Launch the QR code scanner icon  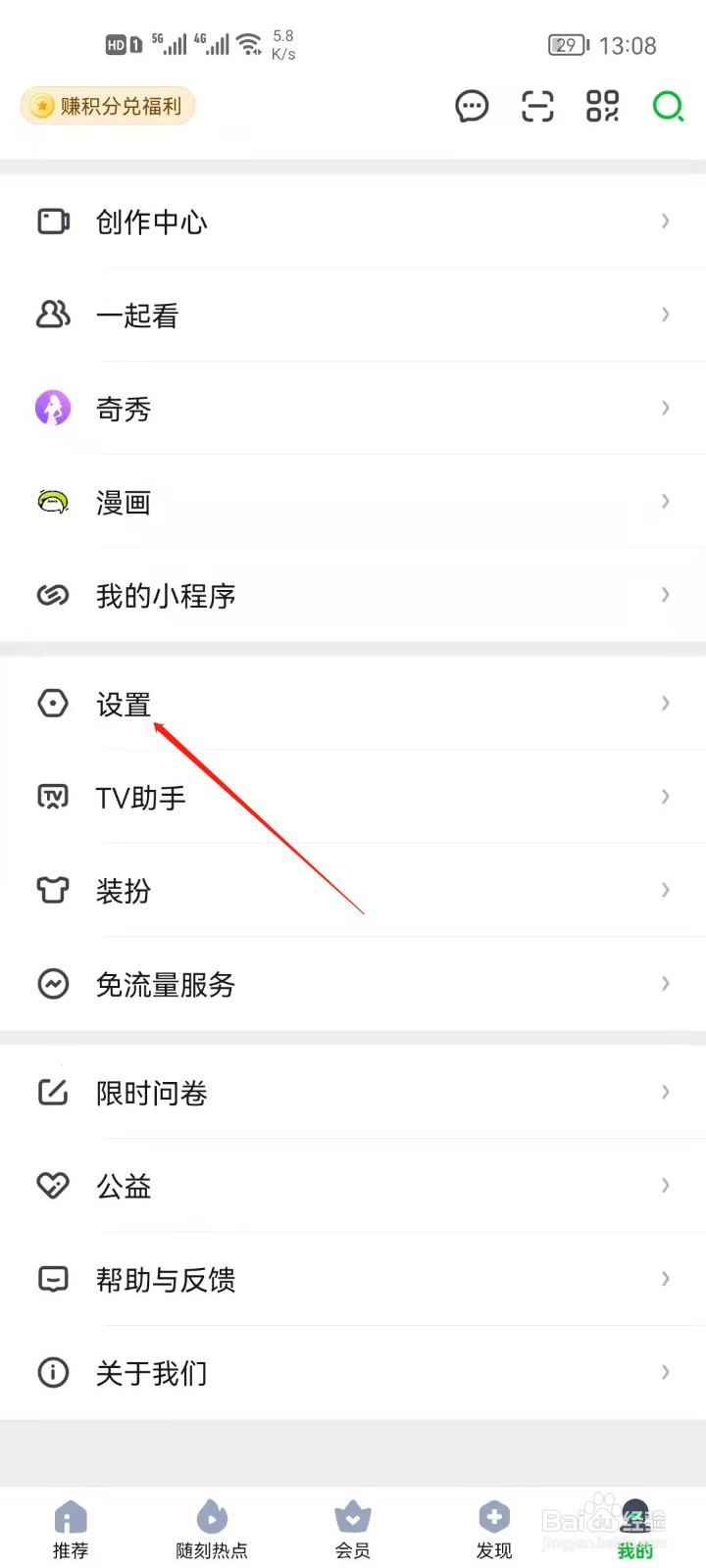(x=536, y=107)
